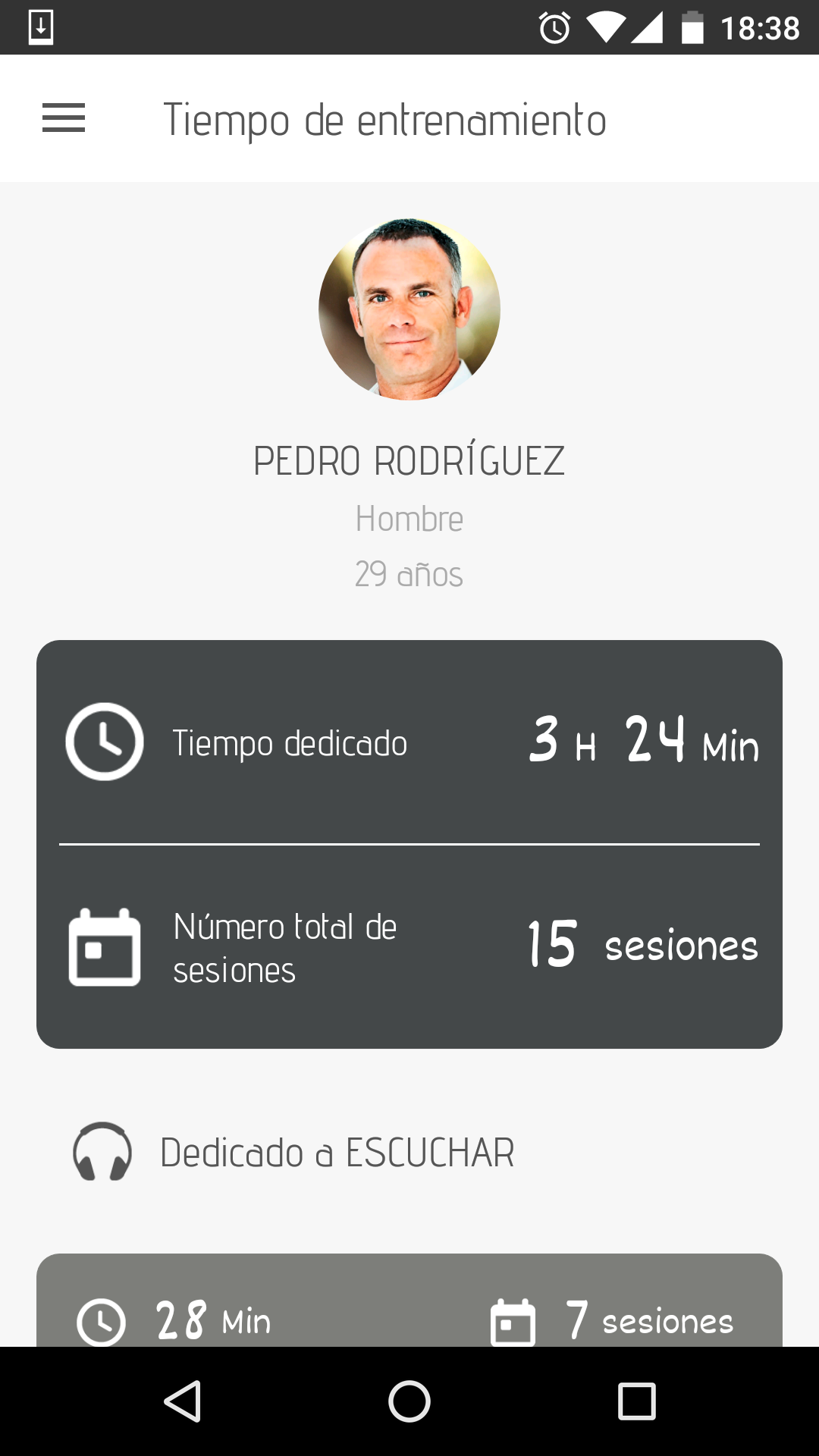819x1456 pixels.
Task: Go back using the system back button
Action: pos(183,1401)
